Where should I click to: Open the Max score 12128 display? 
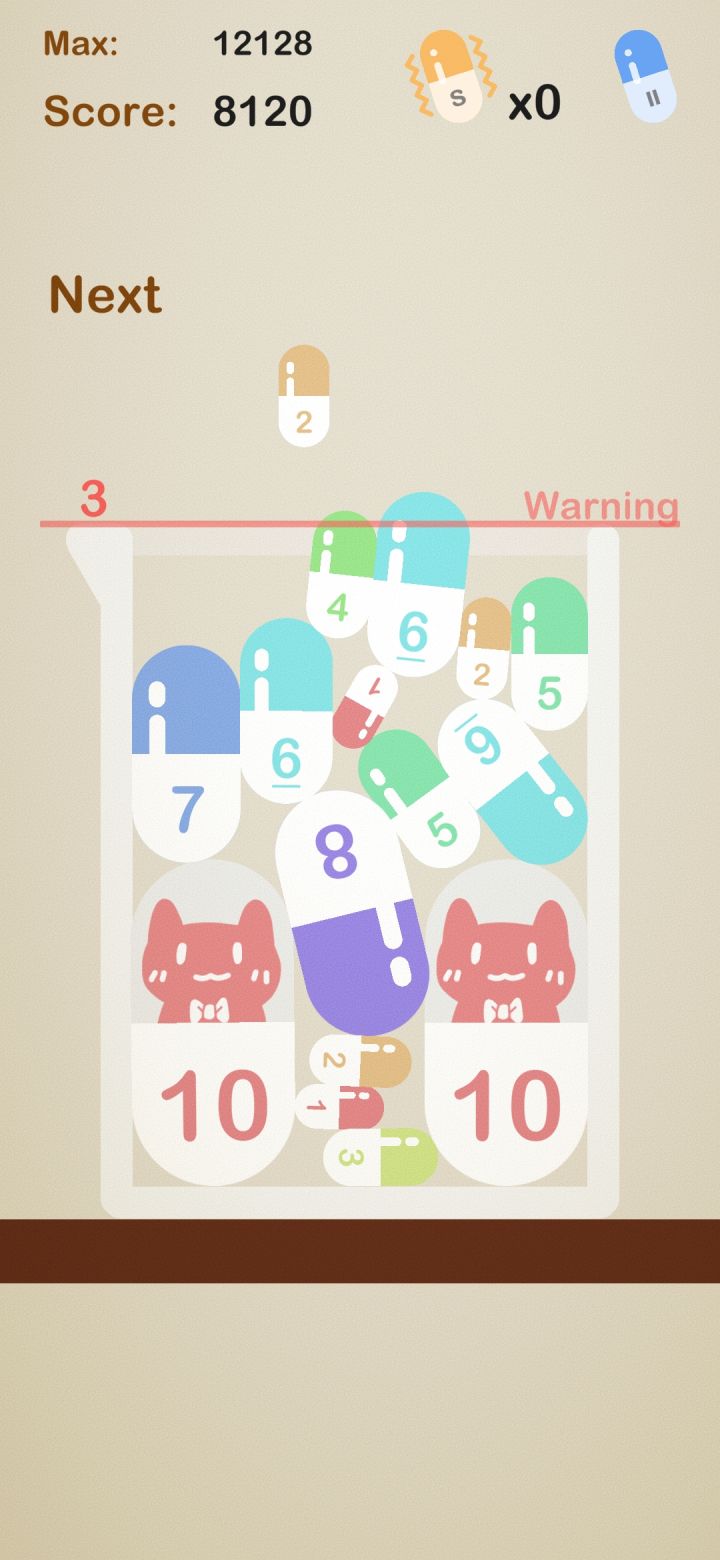[263, 43]
